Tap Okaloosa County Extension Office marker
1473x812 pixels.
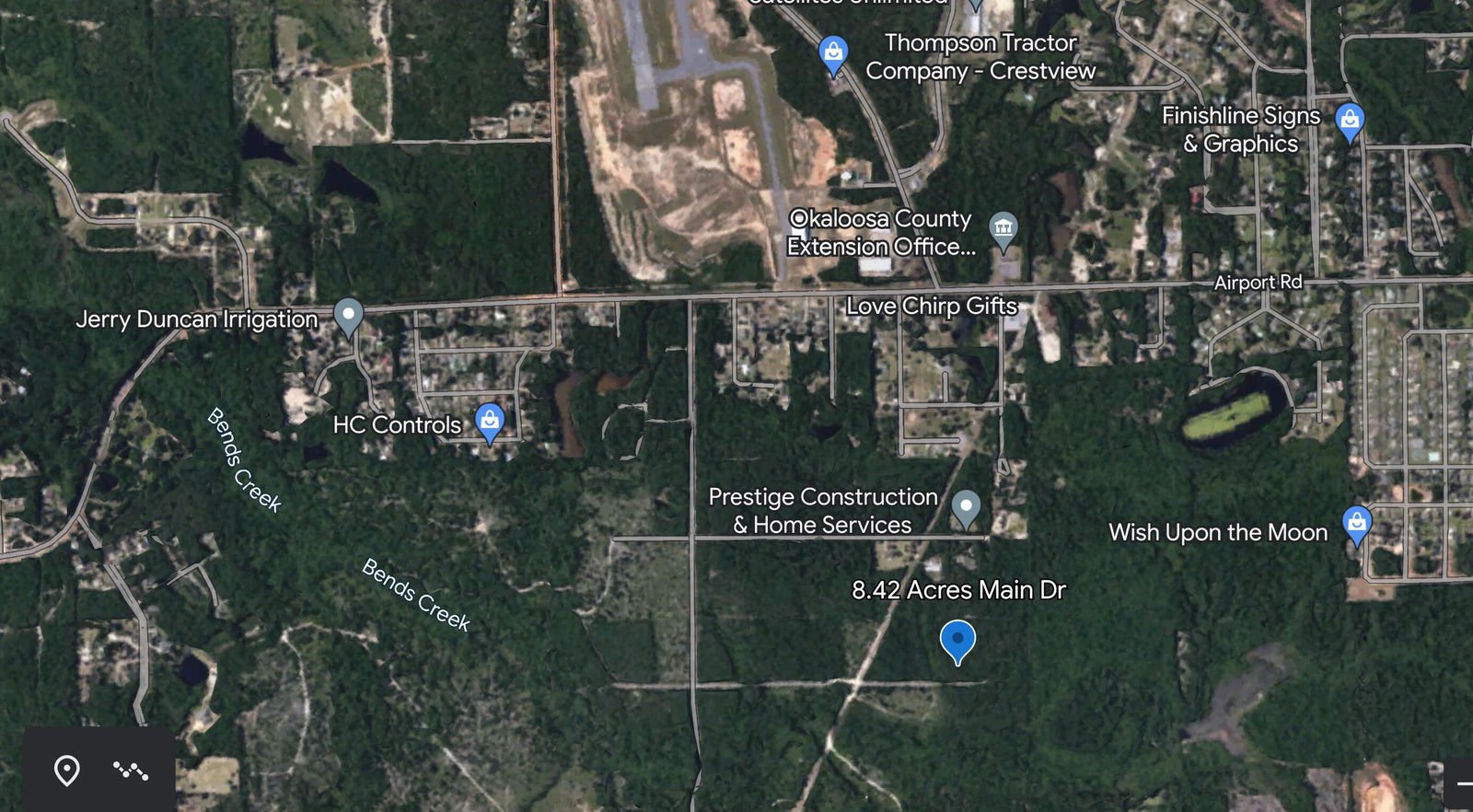(x=1003, y=229)
